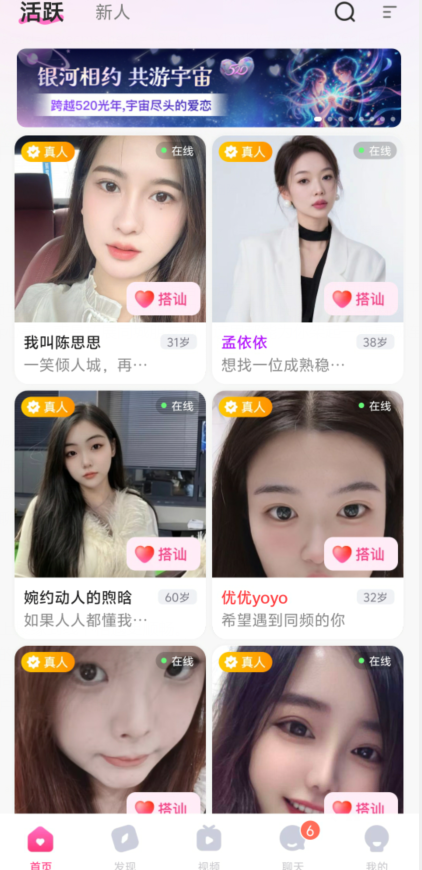This screenshot has width=422, height=870.
Task: Open 孟依依's profile card
Action: [x=307, y=260]
